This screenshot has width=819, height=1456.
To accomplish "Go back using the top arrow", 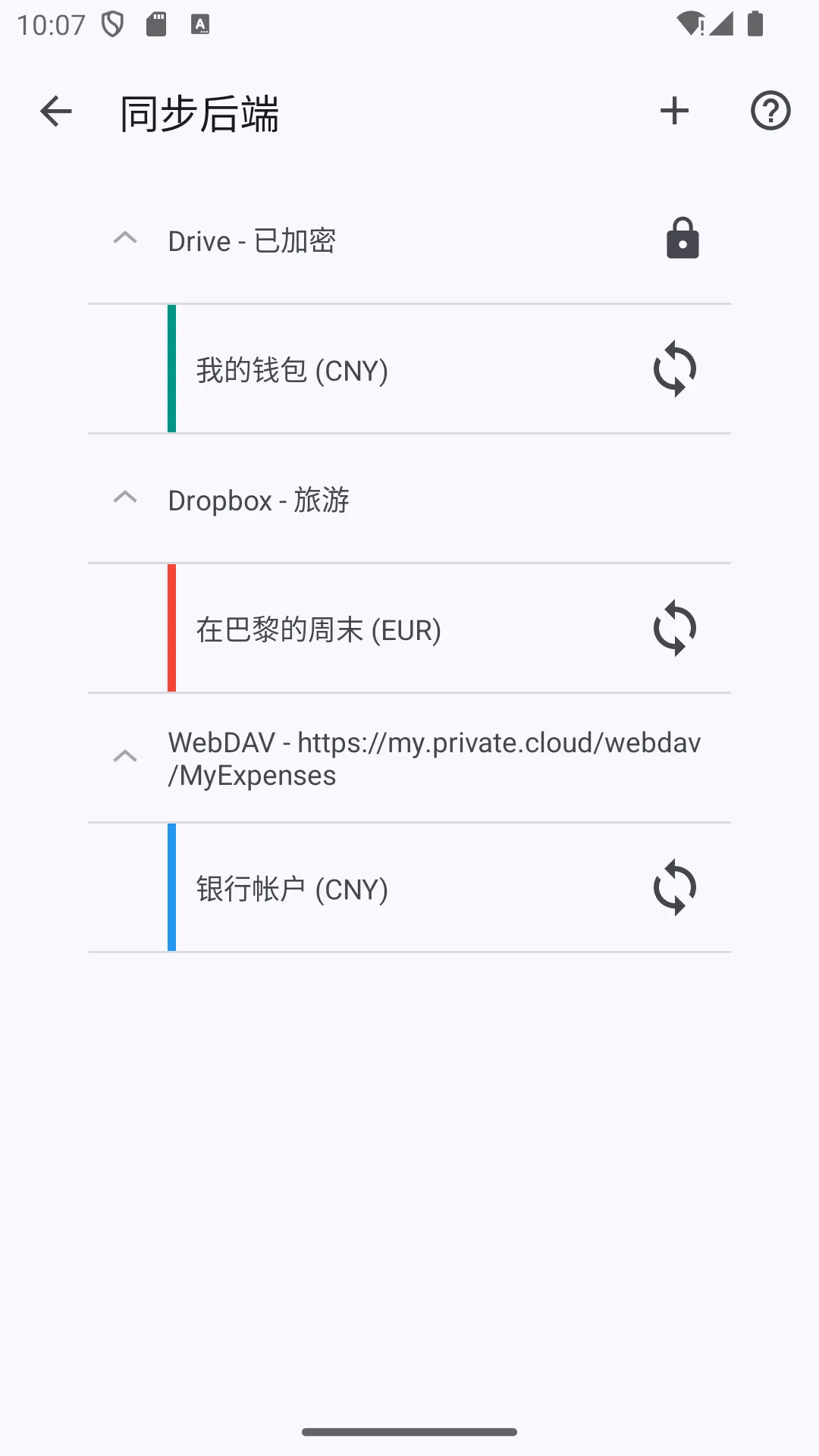I will 56,111.
